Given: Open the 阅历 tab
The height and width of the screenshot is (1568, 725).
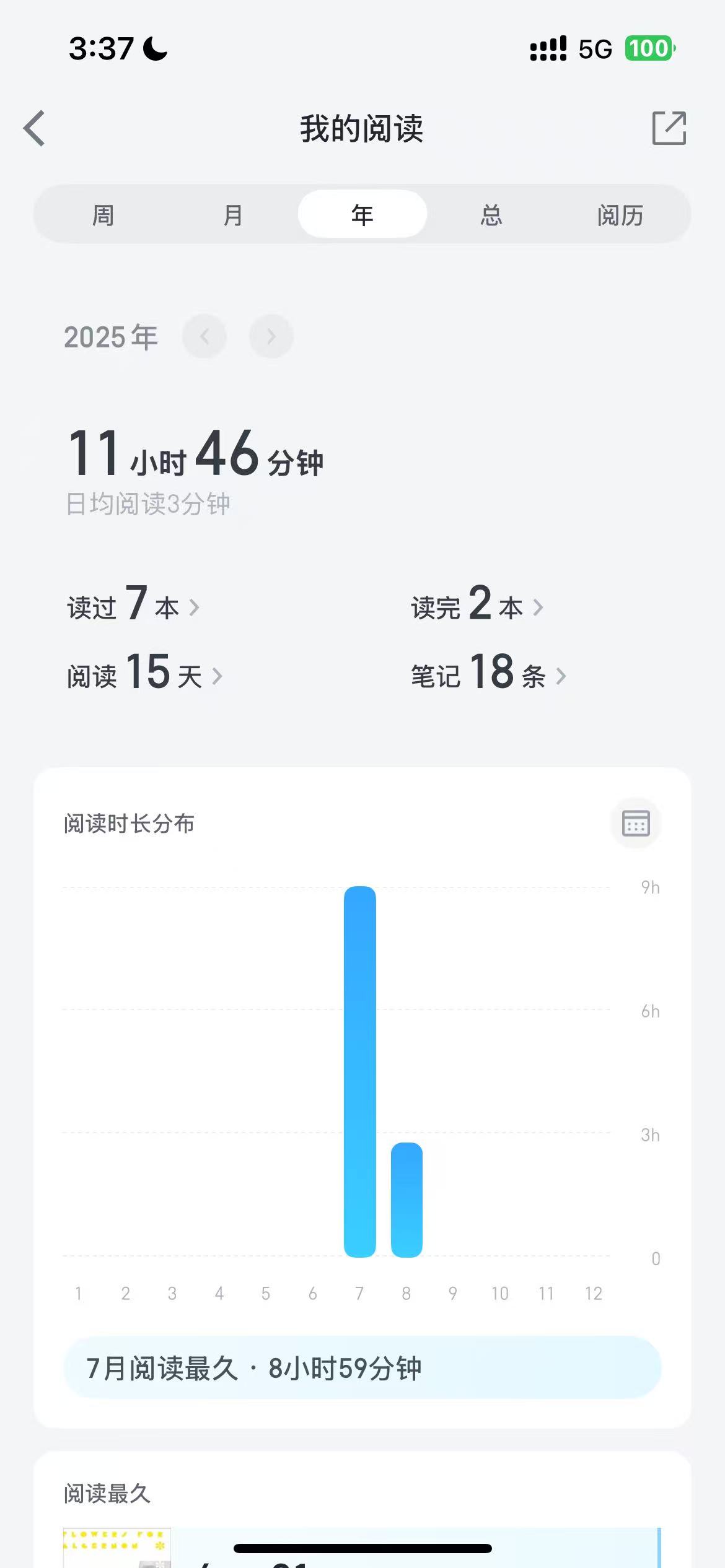Looking at the screenshot, I should [620, 214].
